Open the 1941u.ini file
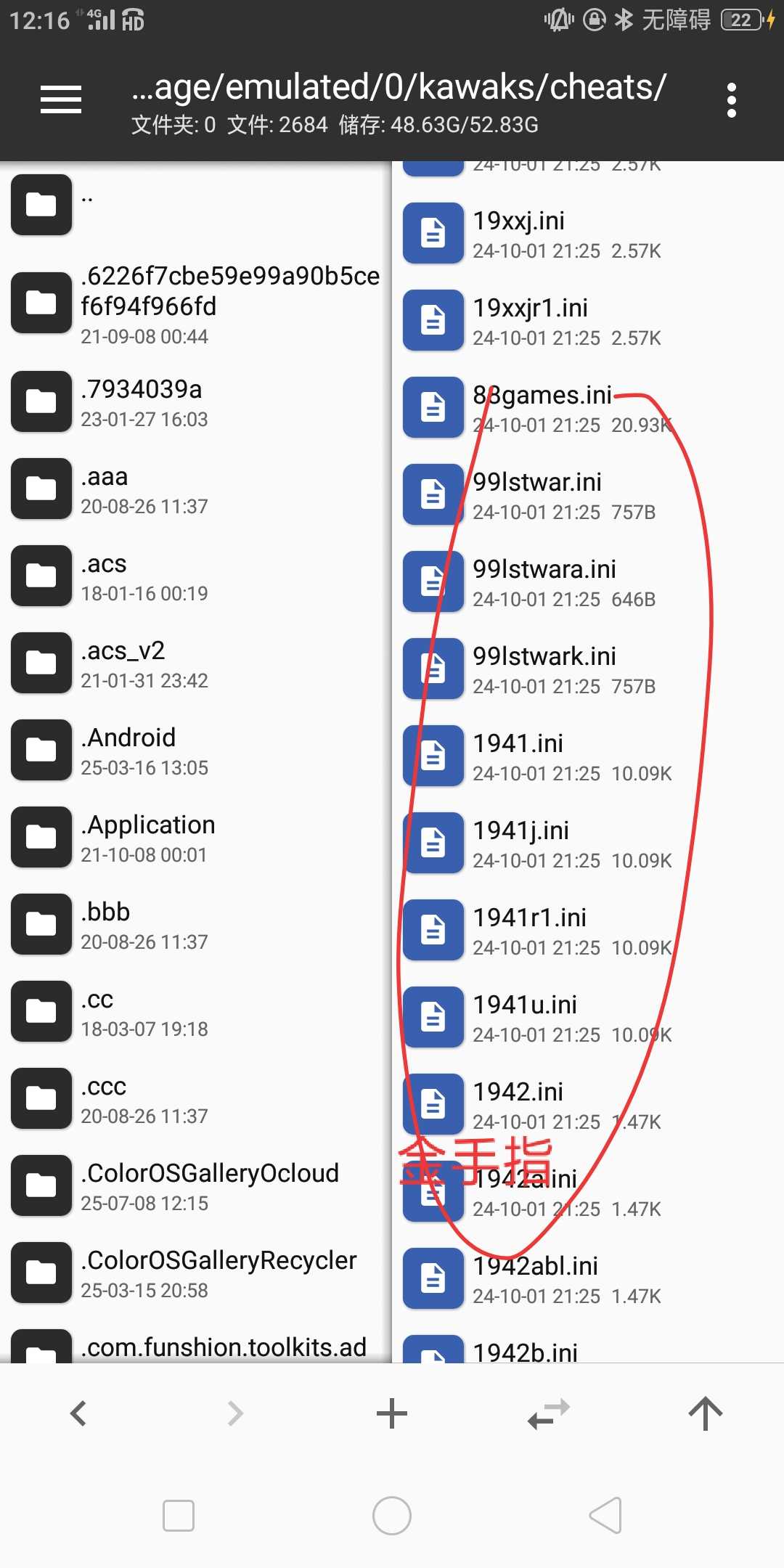Image resolution: width=784 pixels, height=1568 pixels. click(588, 1018)
